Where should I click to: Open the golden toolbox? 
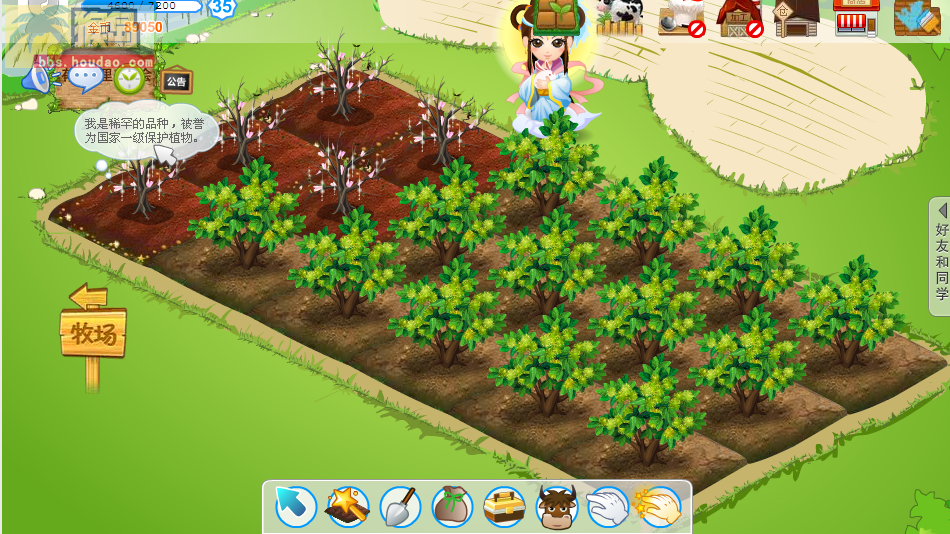[x=504, y=507]
